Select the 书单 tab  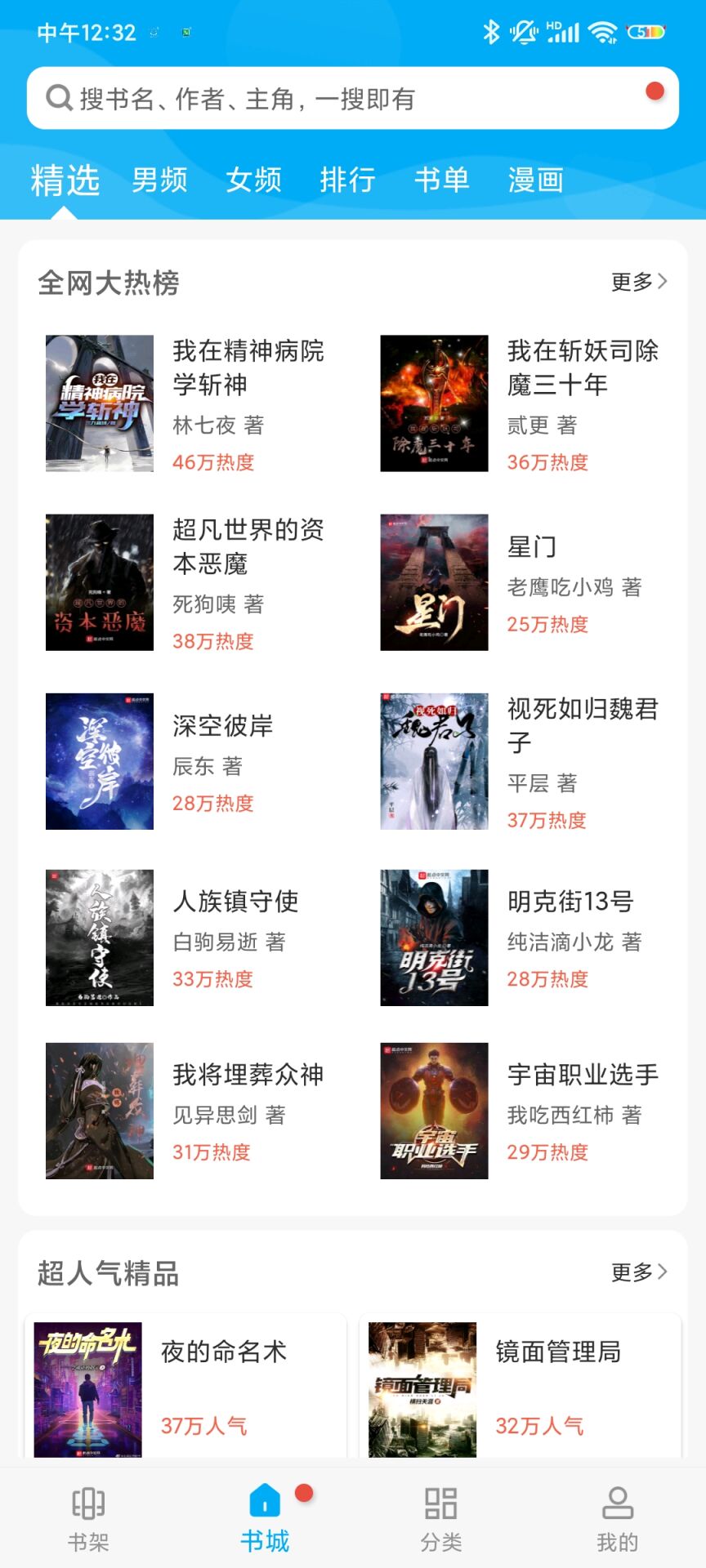click(x=442, y=180)
